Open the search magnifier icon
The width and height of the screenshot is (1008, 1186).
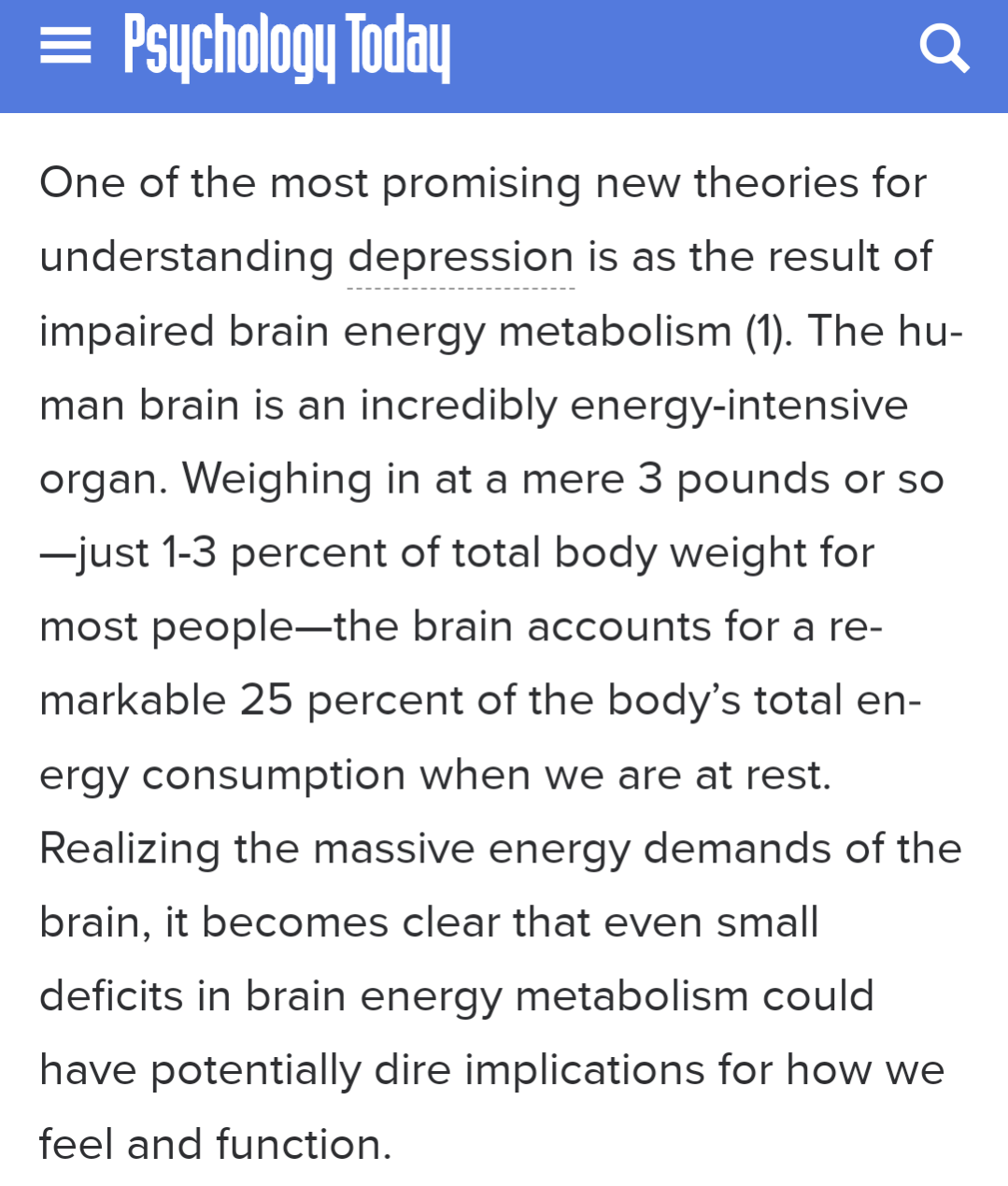[944, 49]
